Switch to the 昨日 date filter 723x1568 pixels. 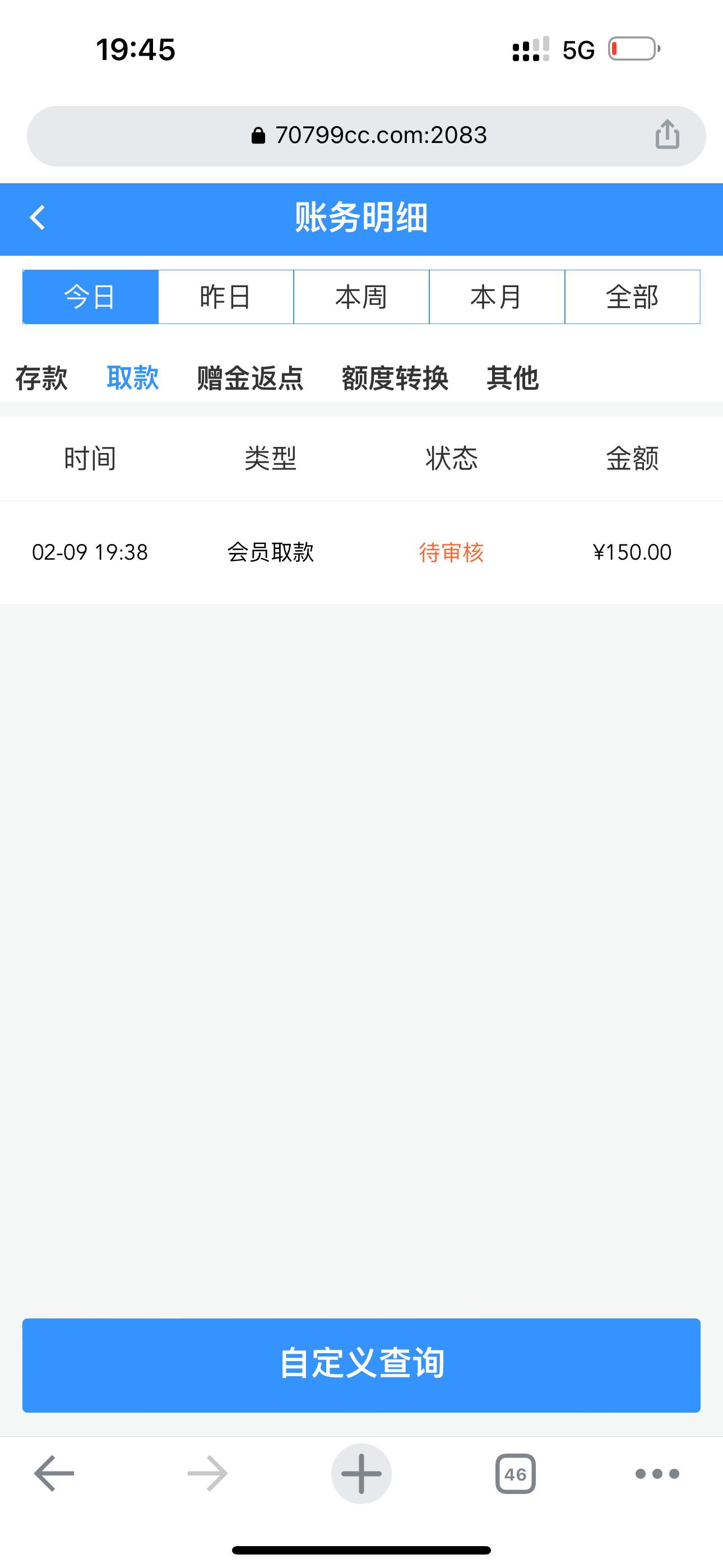click(226, 297)
